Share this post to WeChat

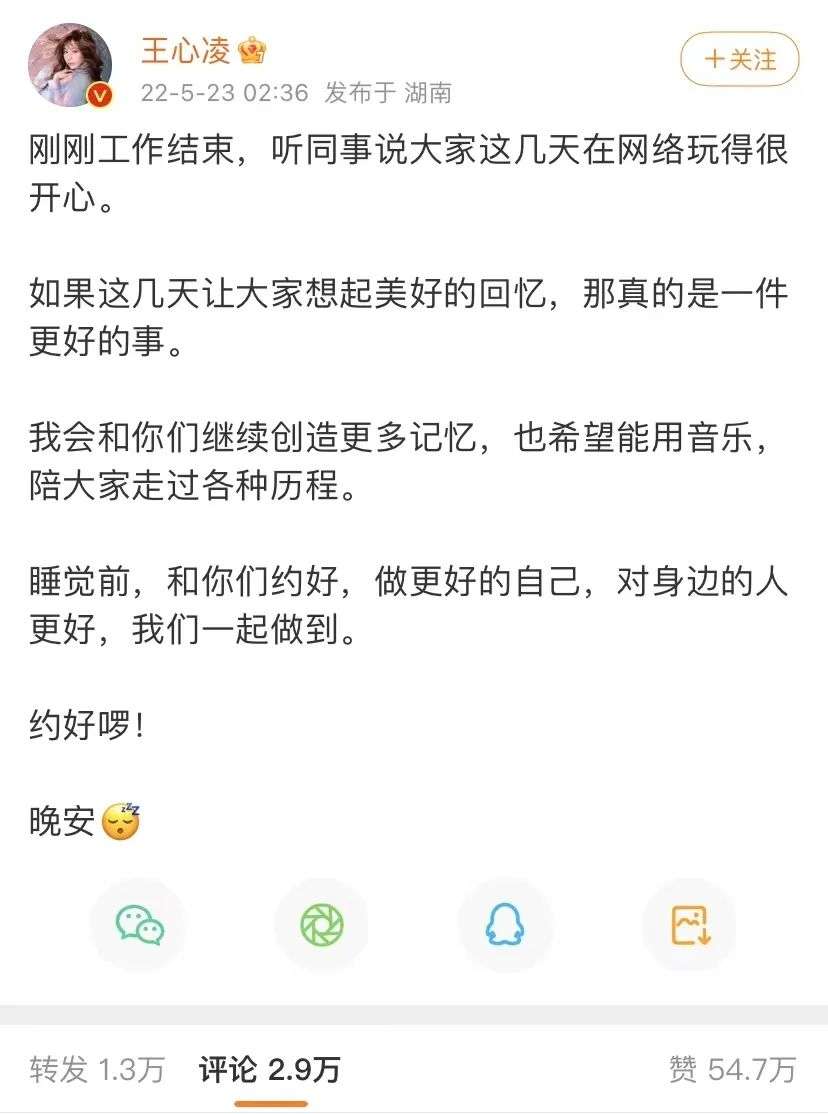(x=139, y=925)
